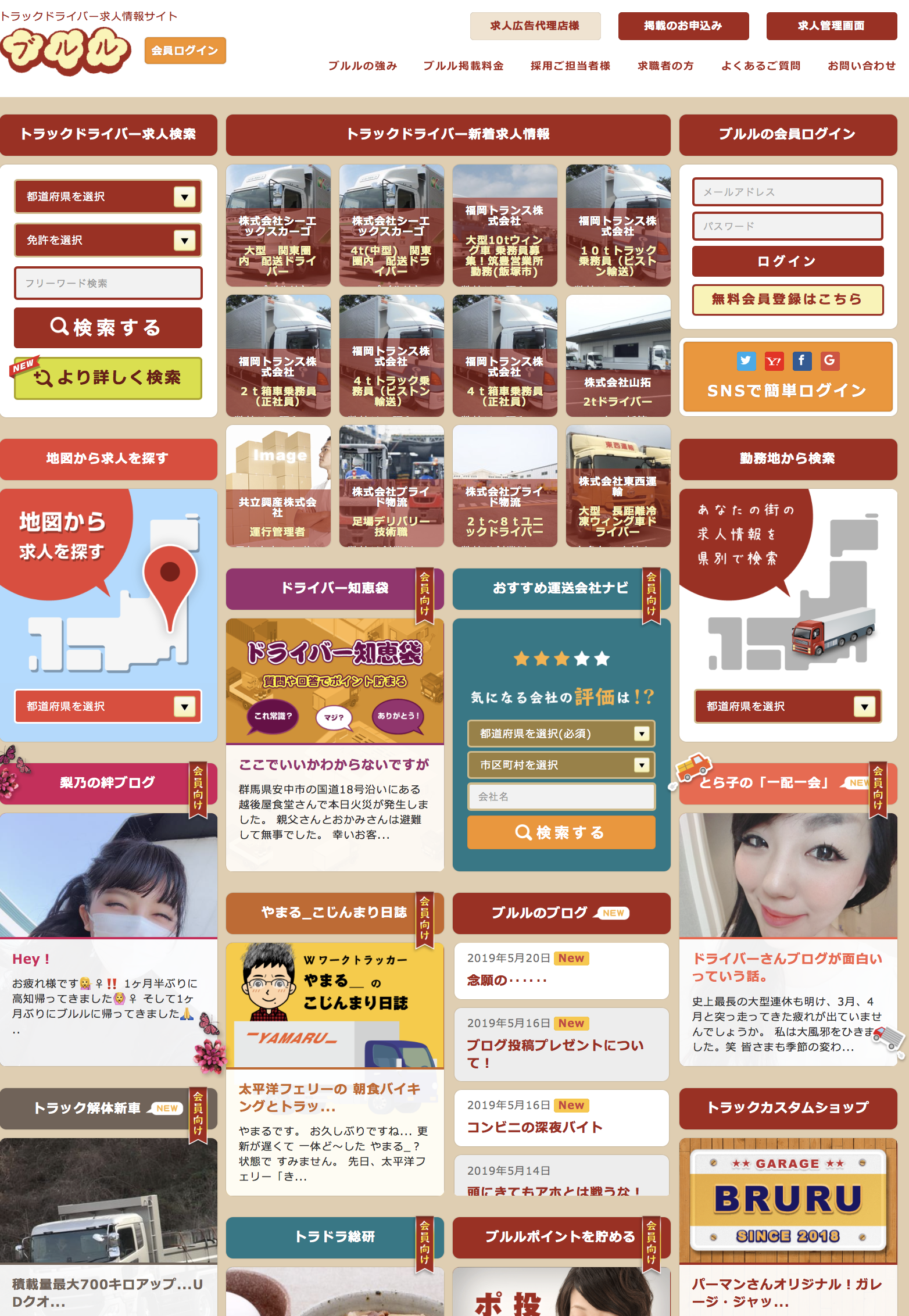Focus the 会社名 input field
Screen dimensions: 909x1316
coord(561,797)
